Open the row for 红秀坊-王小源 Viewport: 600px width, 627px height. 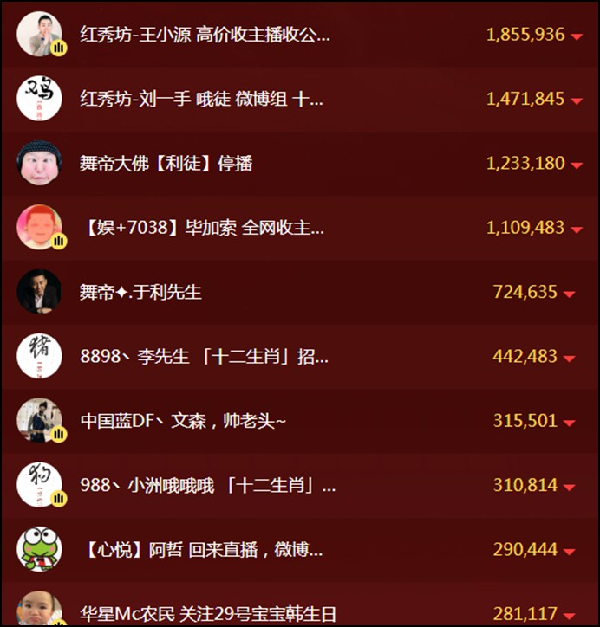pos(204,36)
